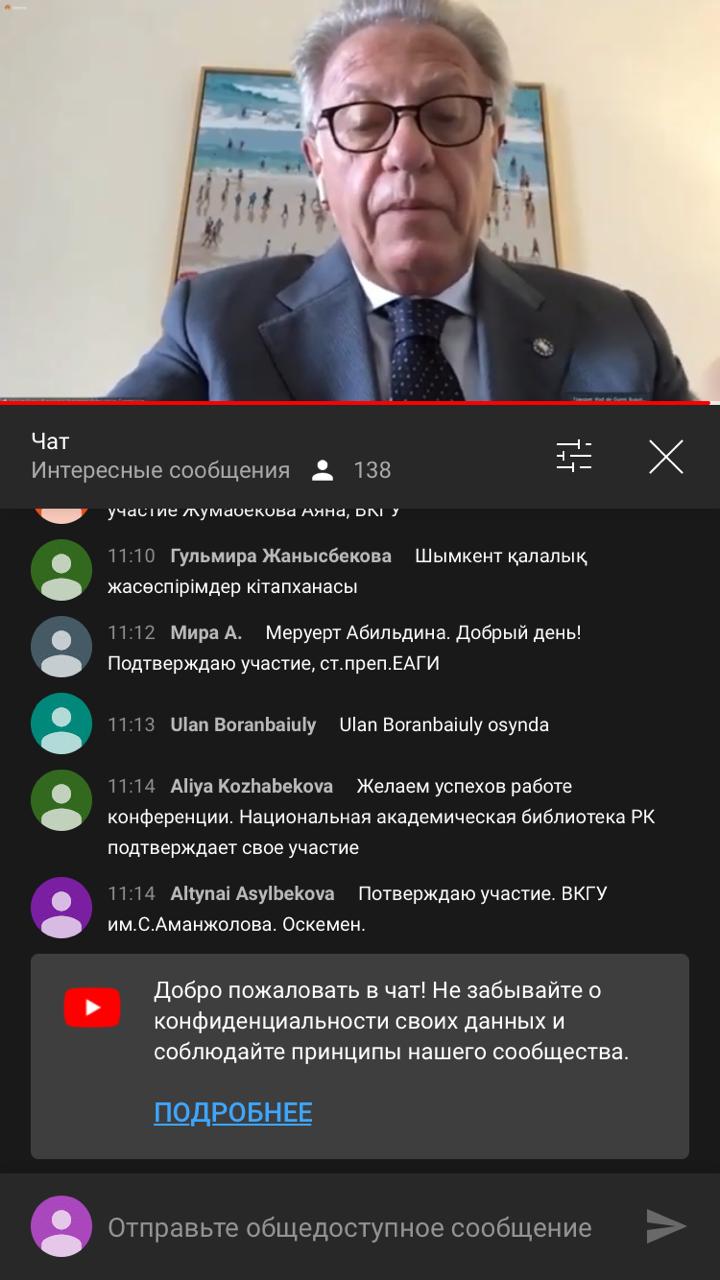Open Aliya Kozhabekova's chat message
The height and width of the screenshot is (1280, 720).
[360, 816]
